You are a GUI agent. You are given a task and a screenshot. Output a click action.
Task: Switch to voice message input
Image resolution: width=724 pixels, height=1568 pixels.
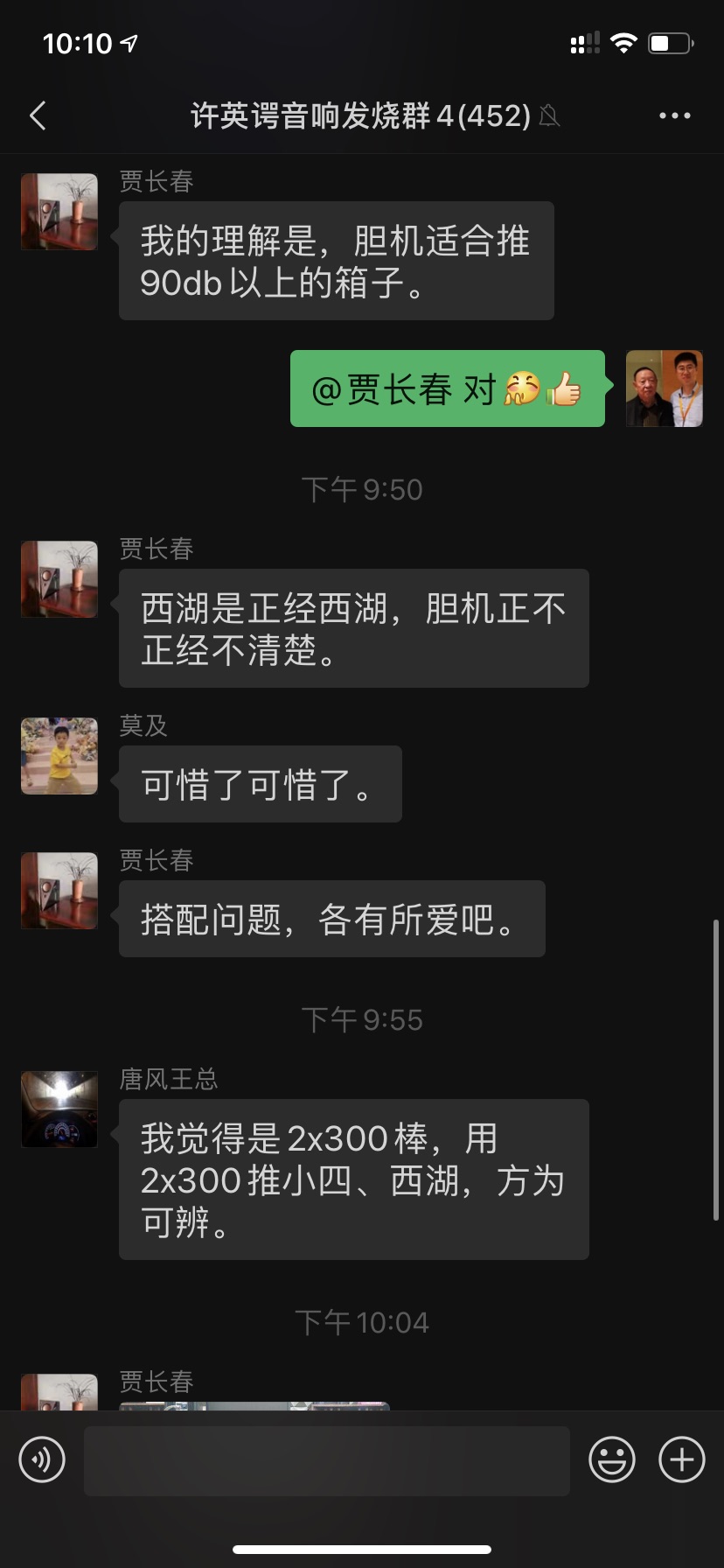point(42,1459)
